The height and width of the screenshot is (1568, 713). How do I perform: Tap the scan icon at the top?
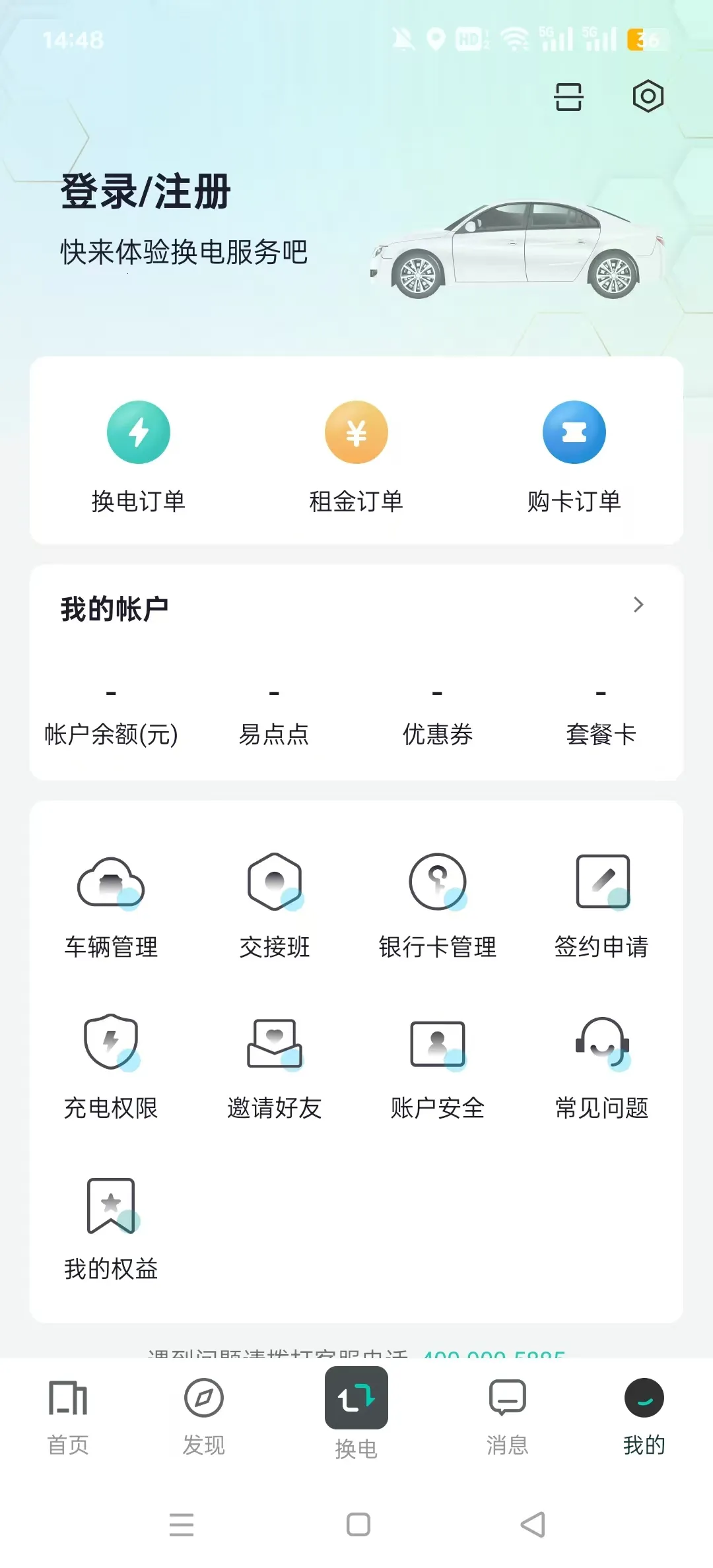[x=568, y=96]
